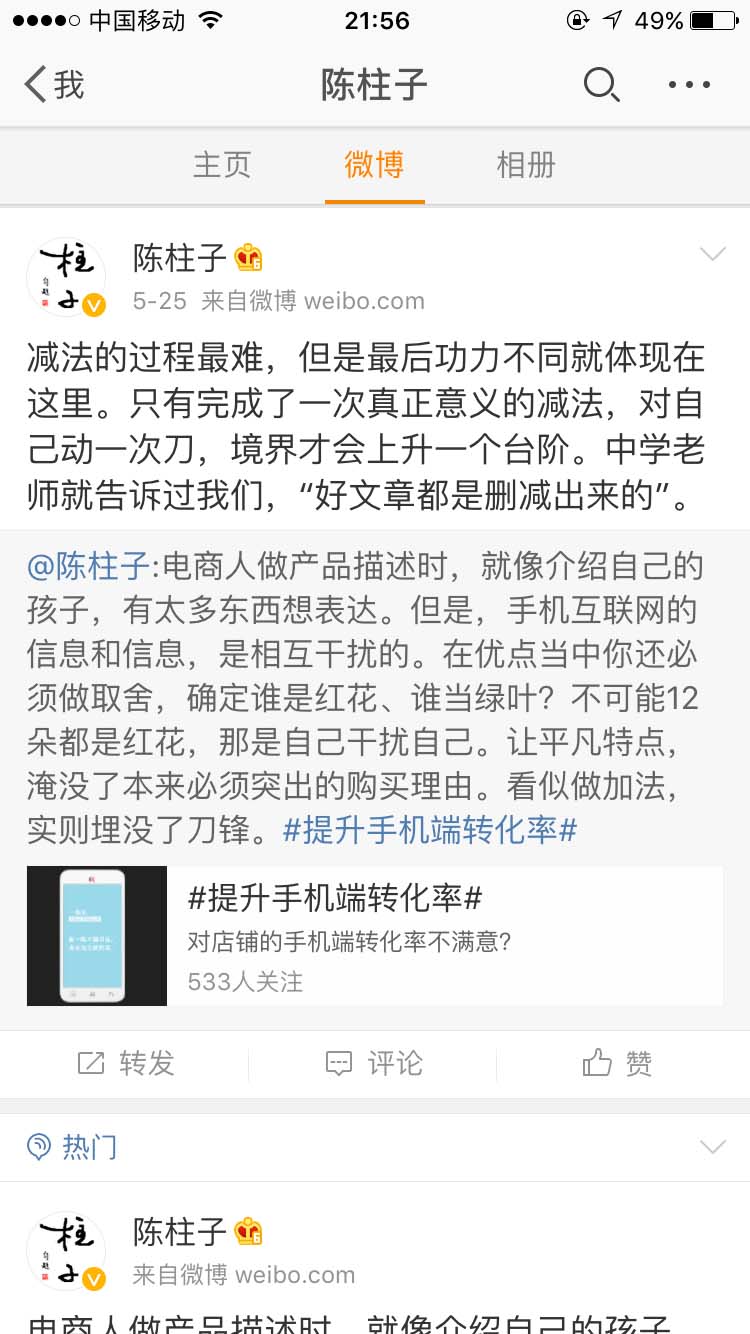Open the search on the profile page
Viewport: 750px width, 1334px height.
(601, 85)
